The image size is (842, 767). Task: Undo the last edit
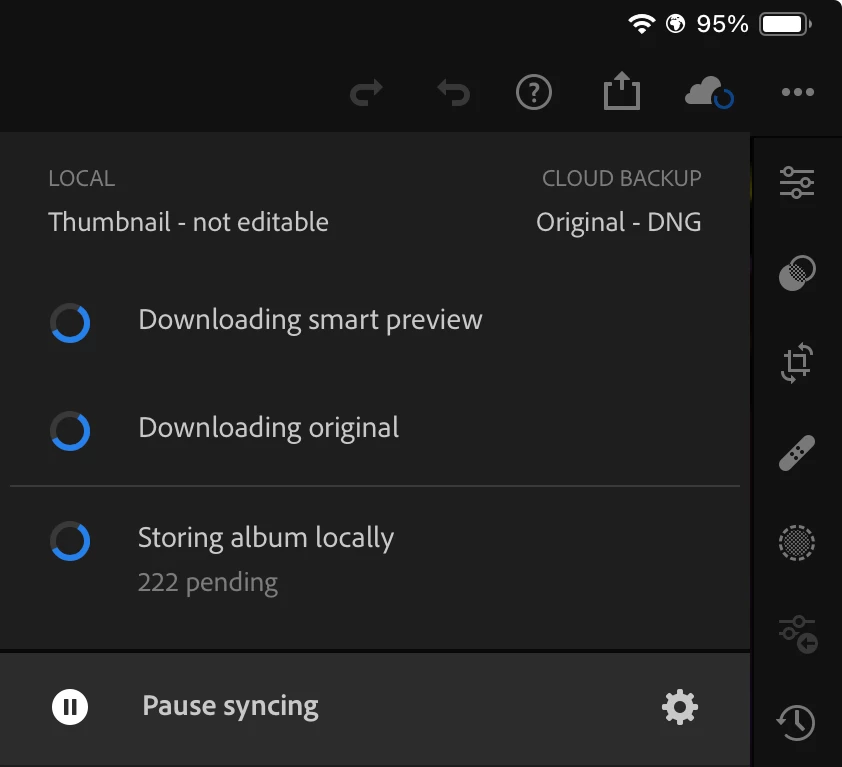[453, 94]
